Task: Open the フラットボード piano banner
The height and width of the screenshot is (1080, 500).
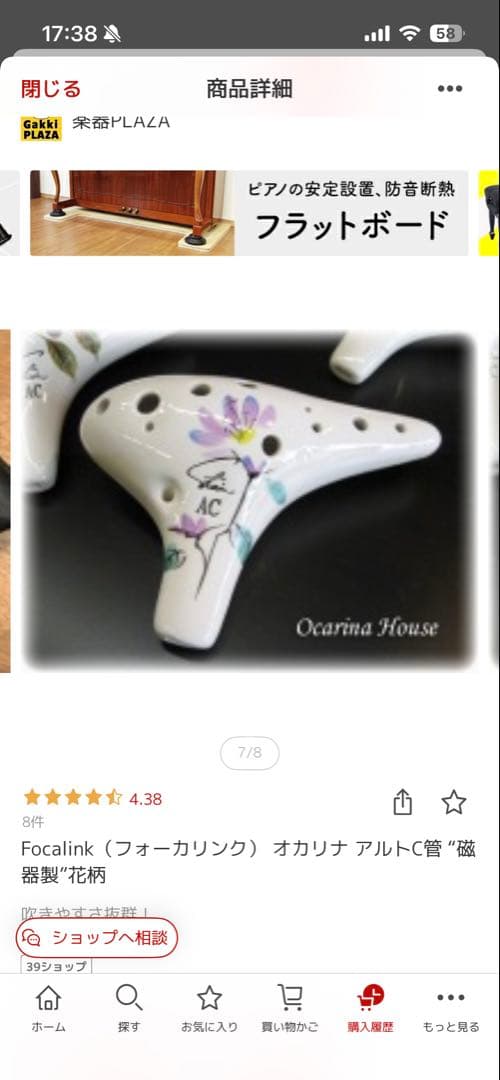Action: pos(249,213)
